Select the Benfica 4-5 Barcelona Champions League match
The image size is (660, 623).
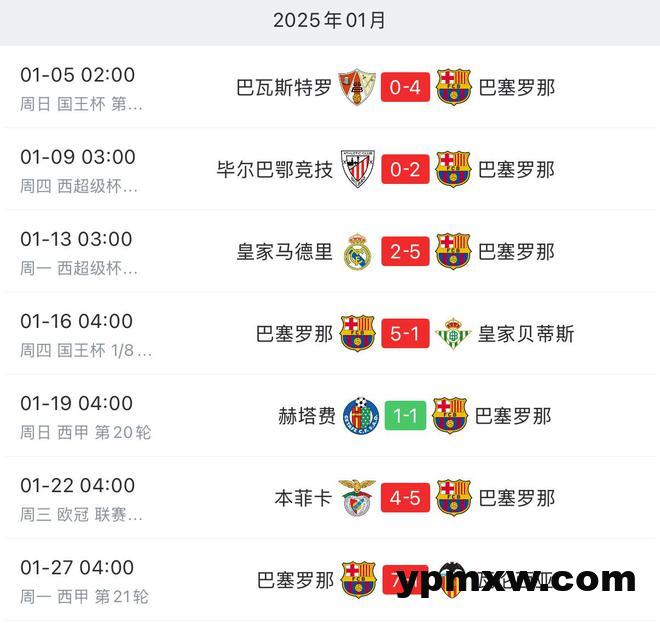(404, 498)
